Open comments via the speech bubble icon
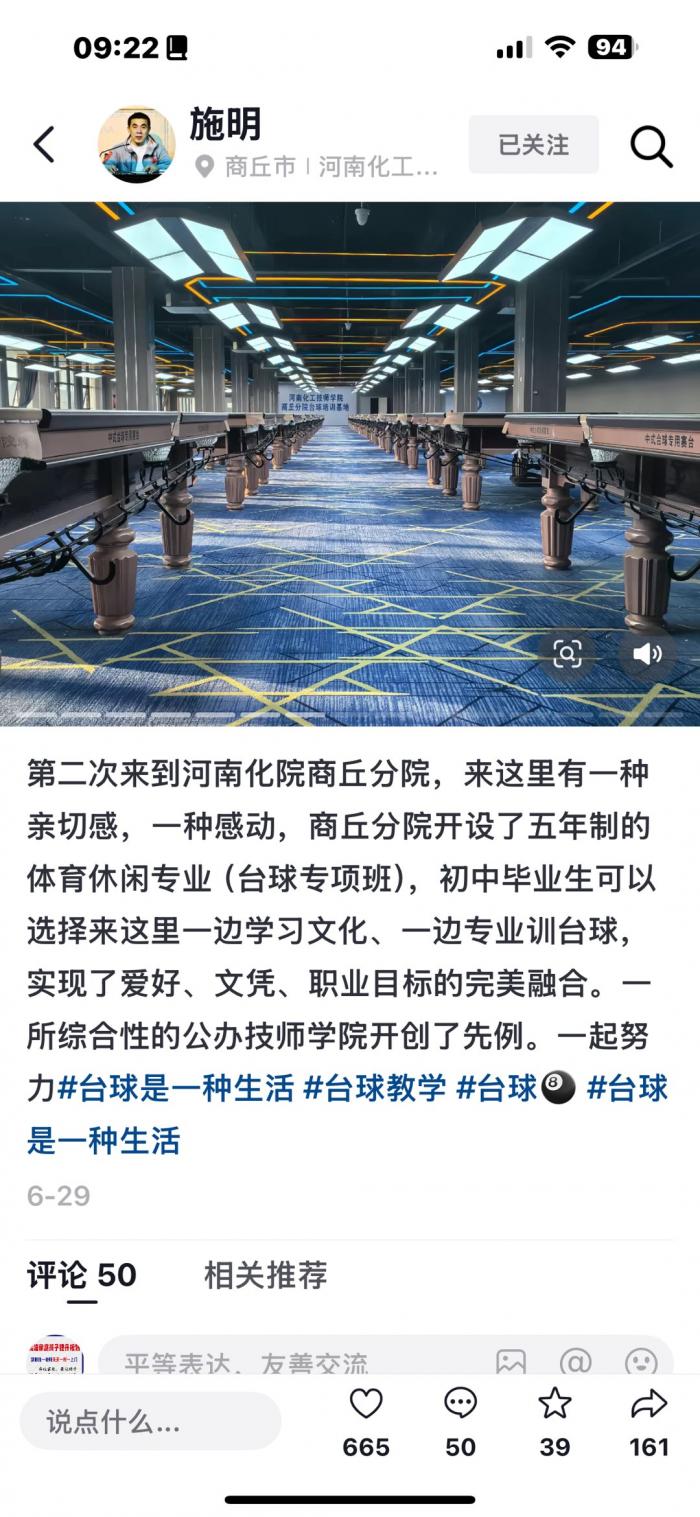This screenshot has width=700, height=1517. tap(460, 1405)
